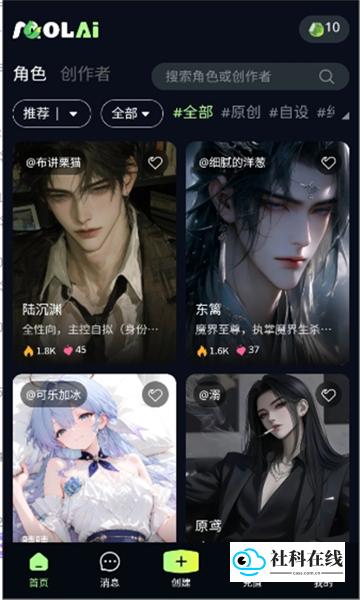Choose the #全部 hashtag filter
Viewport: 360px width, 600px height.
pos(193,112)
